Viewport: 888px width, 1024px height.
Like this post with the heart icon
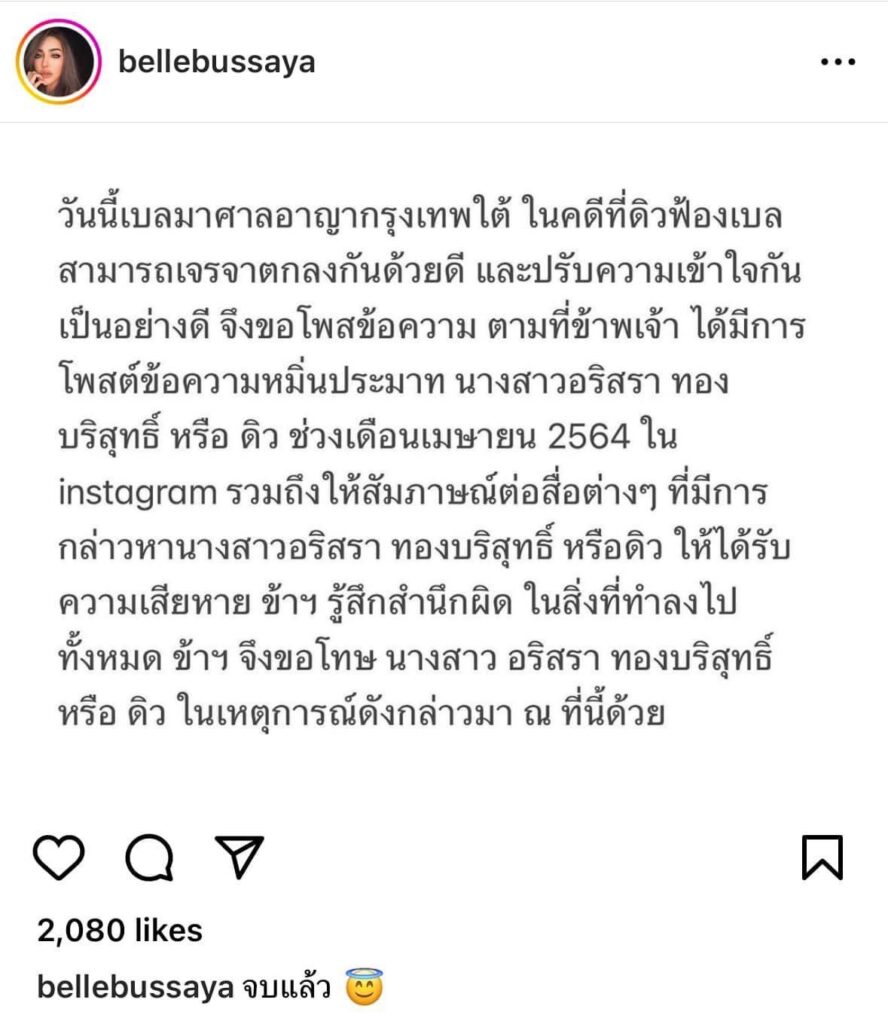click(59, 857)
